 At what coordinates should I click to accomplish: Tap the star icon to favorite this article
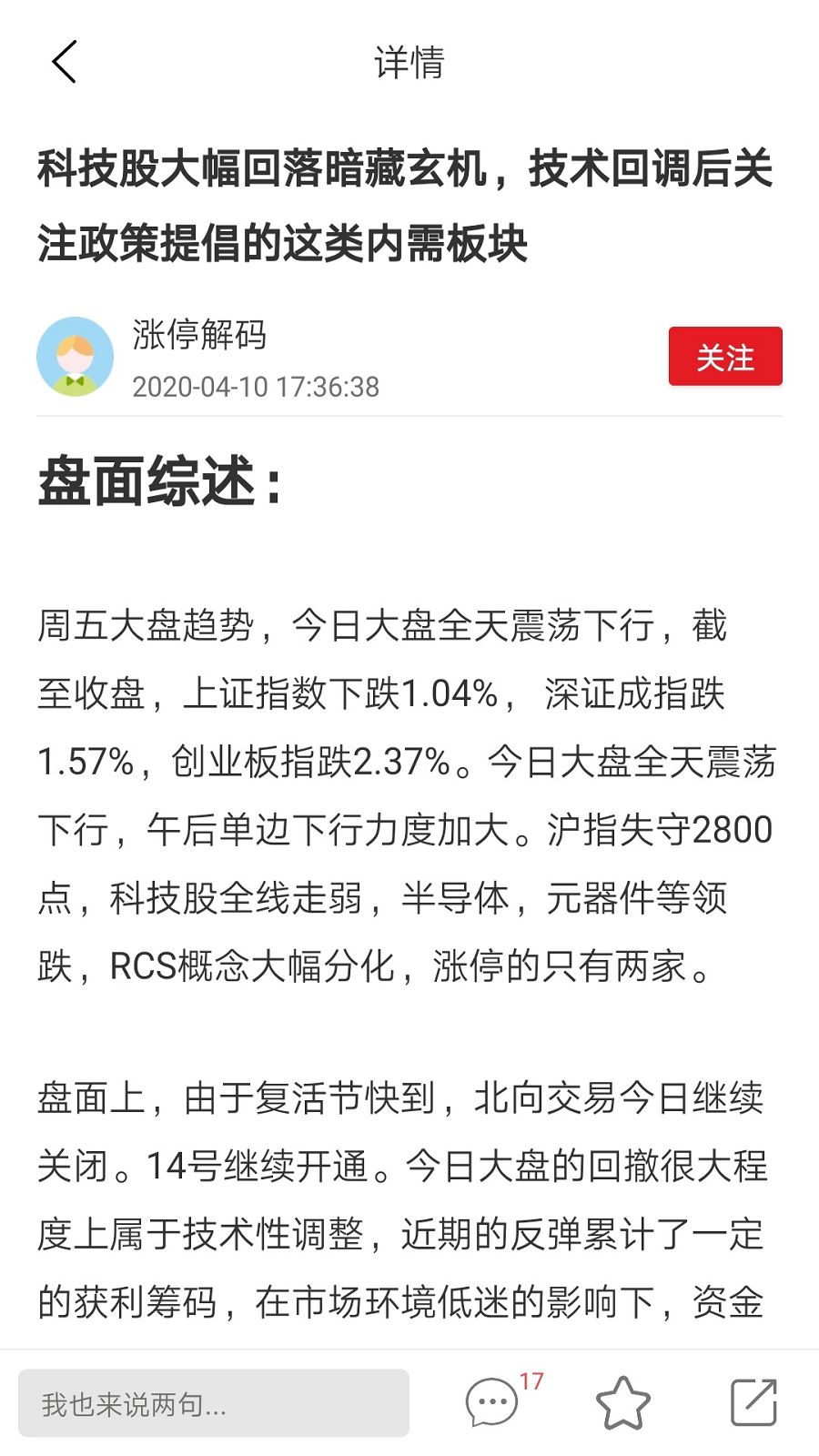pyautogui.click(x=622, y=1403)
